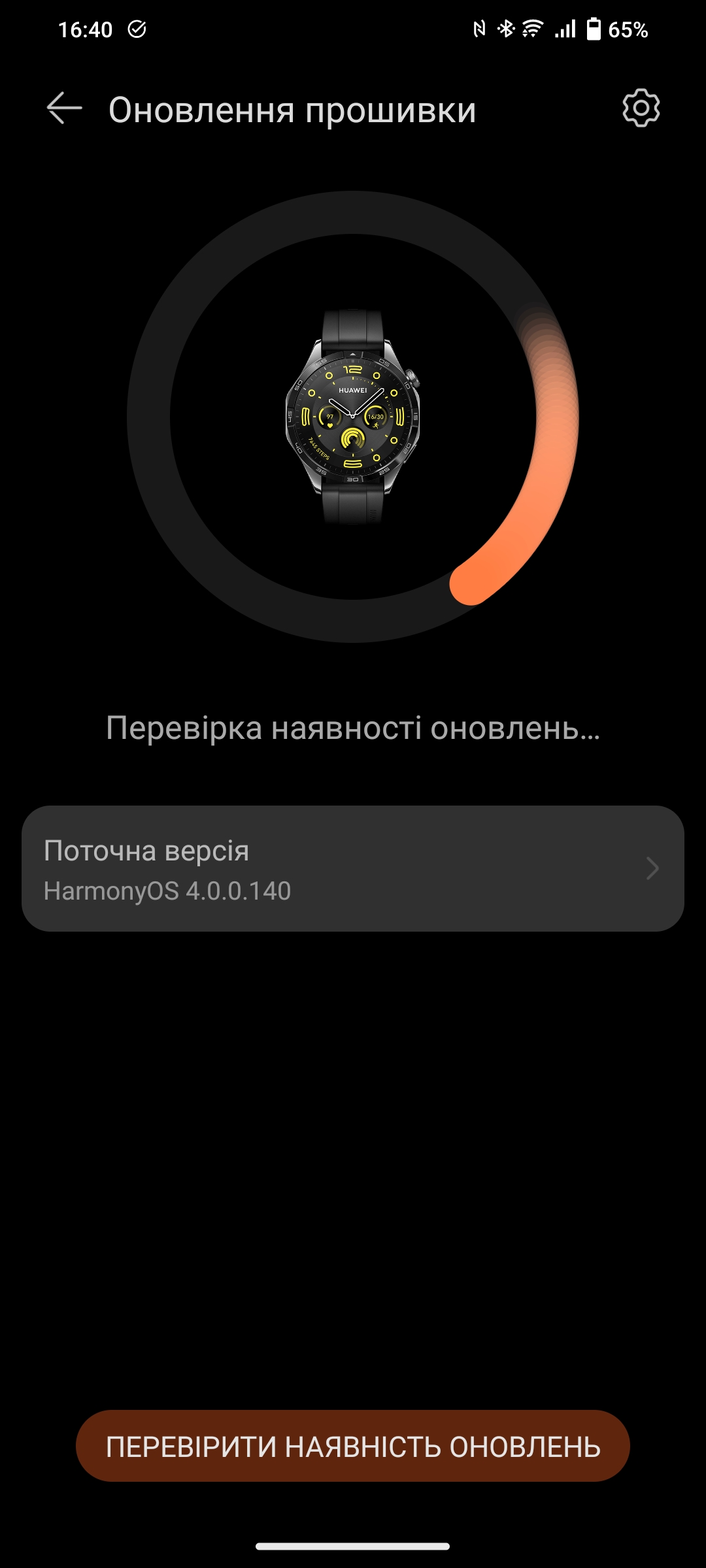The image size is (706, 1568).
Task: Open firmware update settings gear
Action: pyautogui.click(x=641, y=108)
